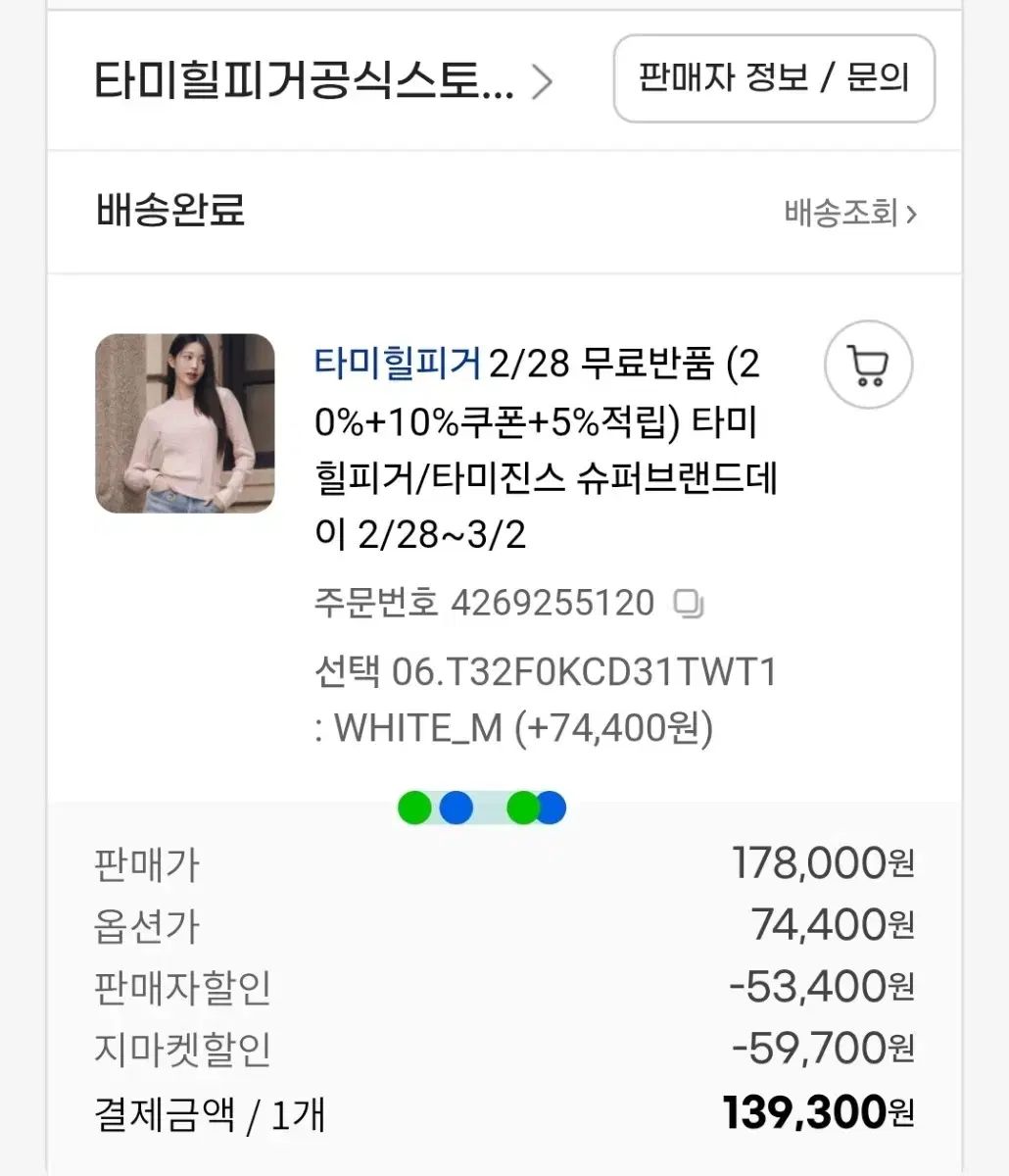The image size is (1009, 1176).
Task: Open the 타미힐피거공식스토어 seller store link
Action: (321, 80)
